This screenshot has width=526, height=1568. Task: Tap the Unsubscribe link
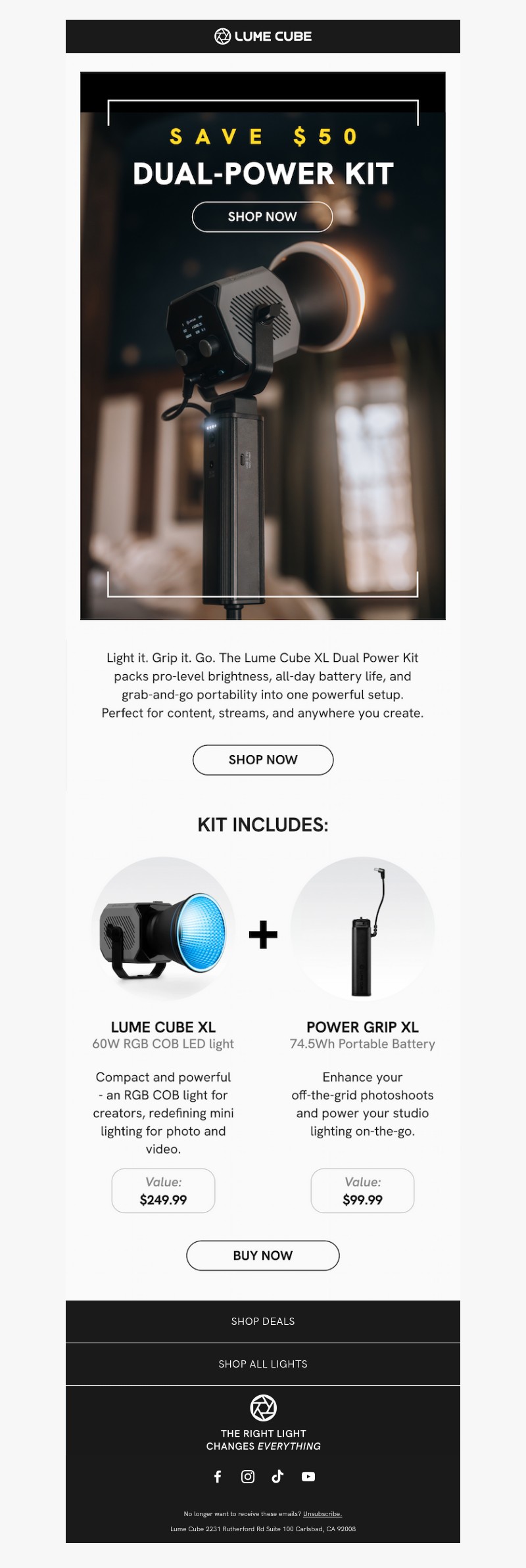(x=322, y=1513)
